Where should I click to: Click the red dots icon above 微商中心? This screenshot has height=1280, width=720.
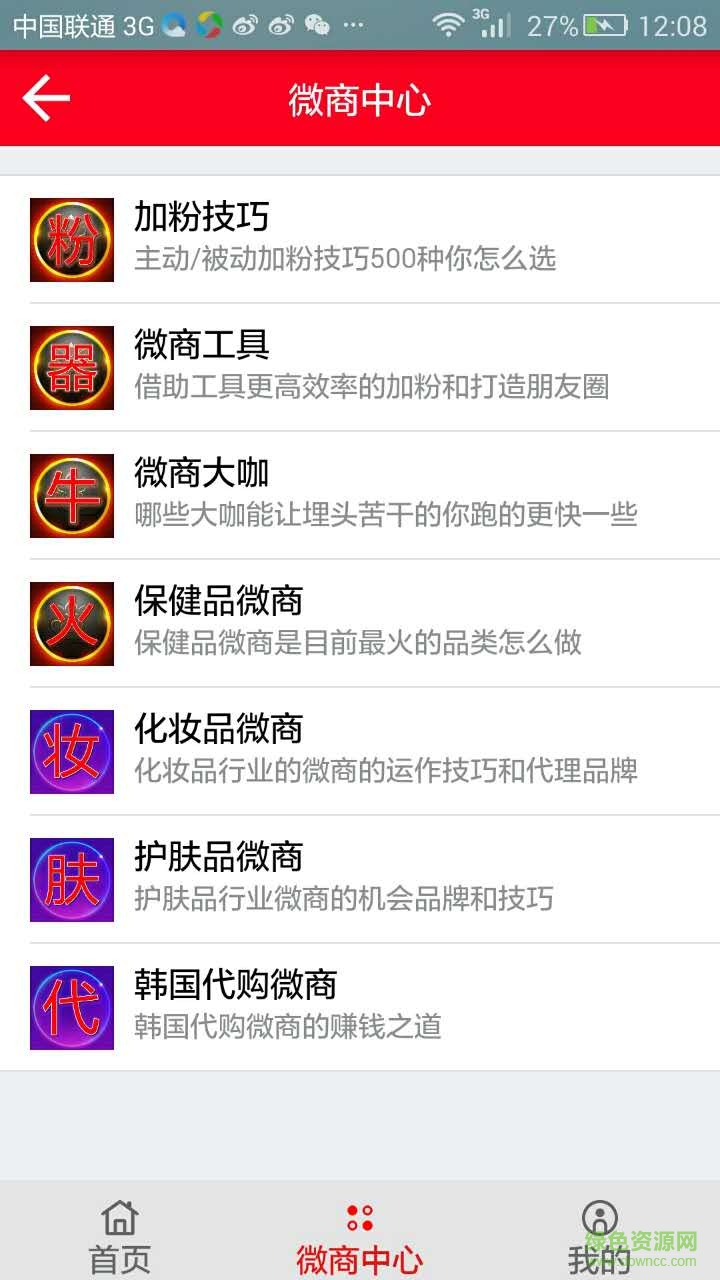pyautogui.click(x=359, y=1215)
